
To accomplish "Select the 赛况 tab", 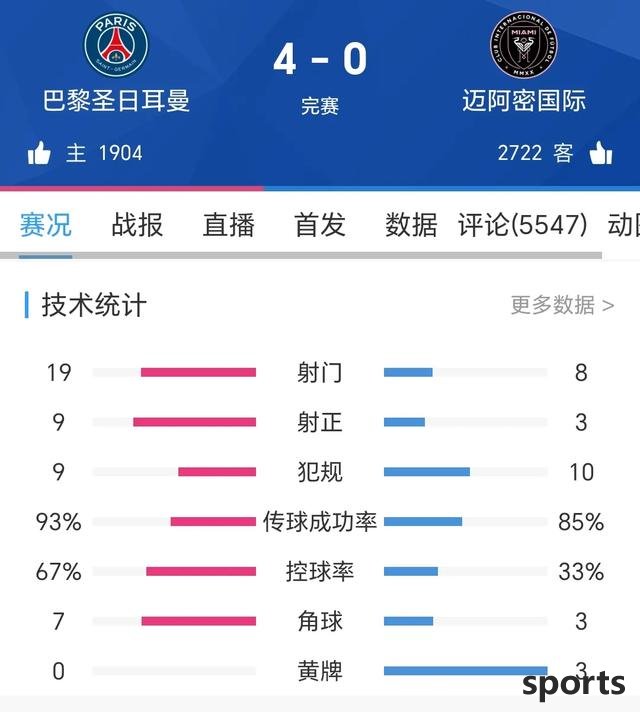I will coord(45,225).
